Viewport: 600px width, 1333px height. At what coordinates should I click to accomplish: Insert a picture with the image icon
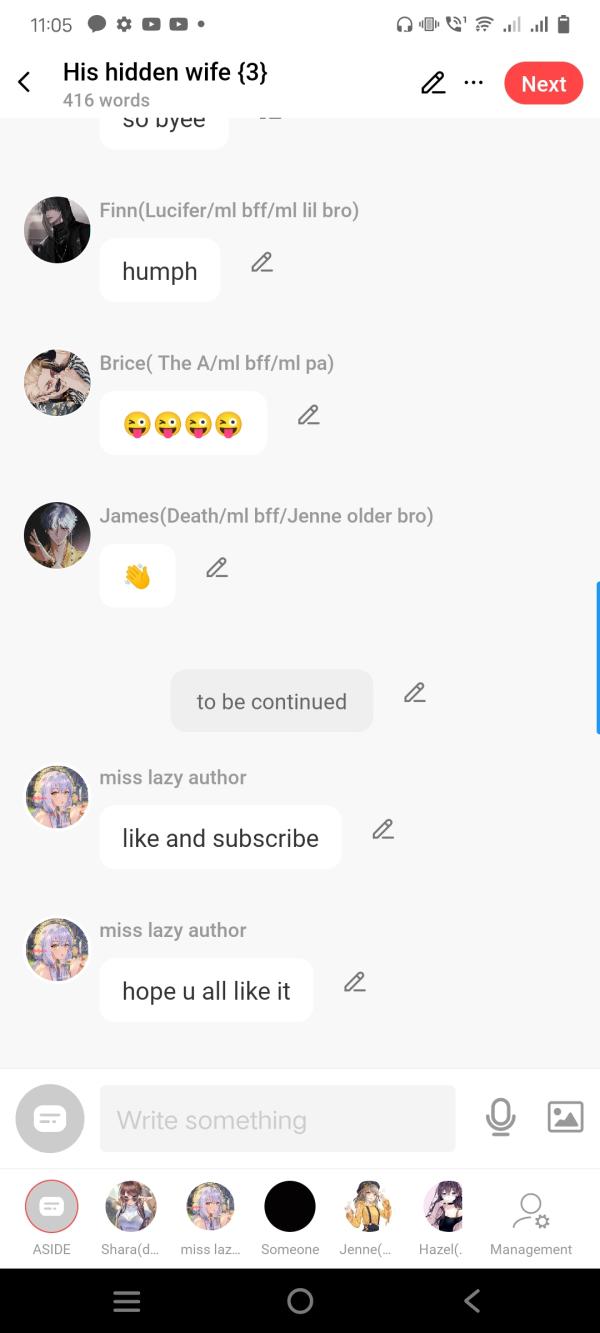(x=565, y=1117)
